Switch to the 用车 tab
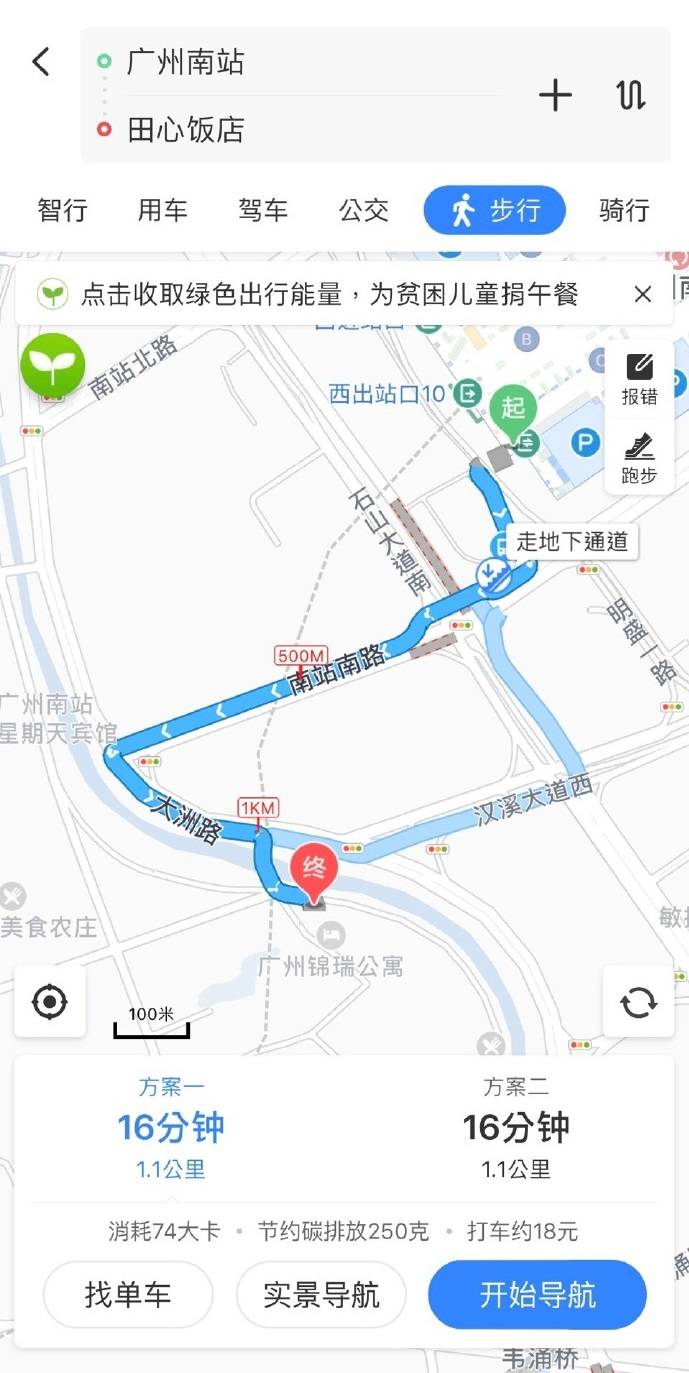689x1373 pixels. pyautogui.click(x=163, y=211)
